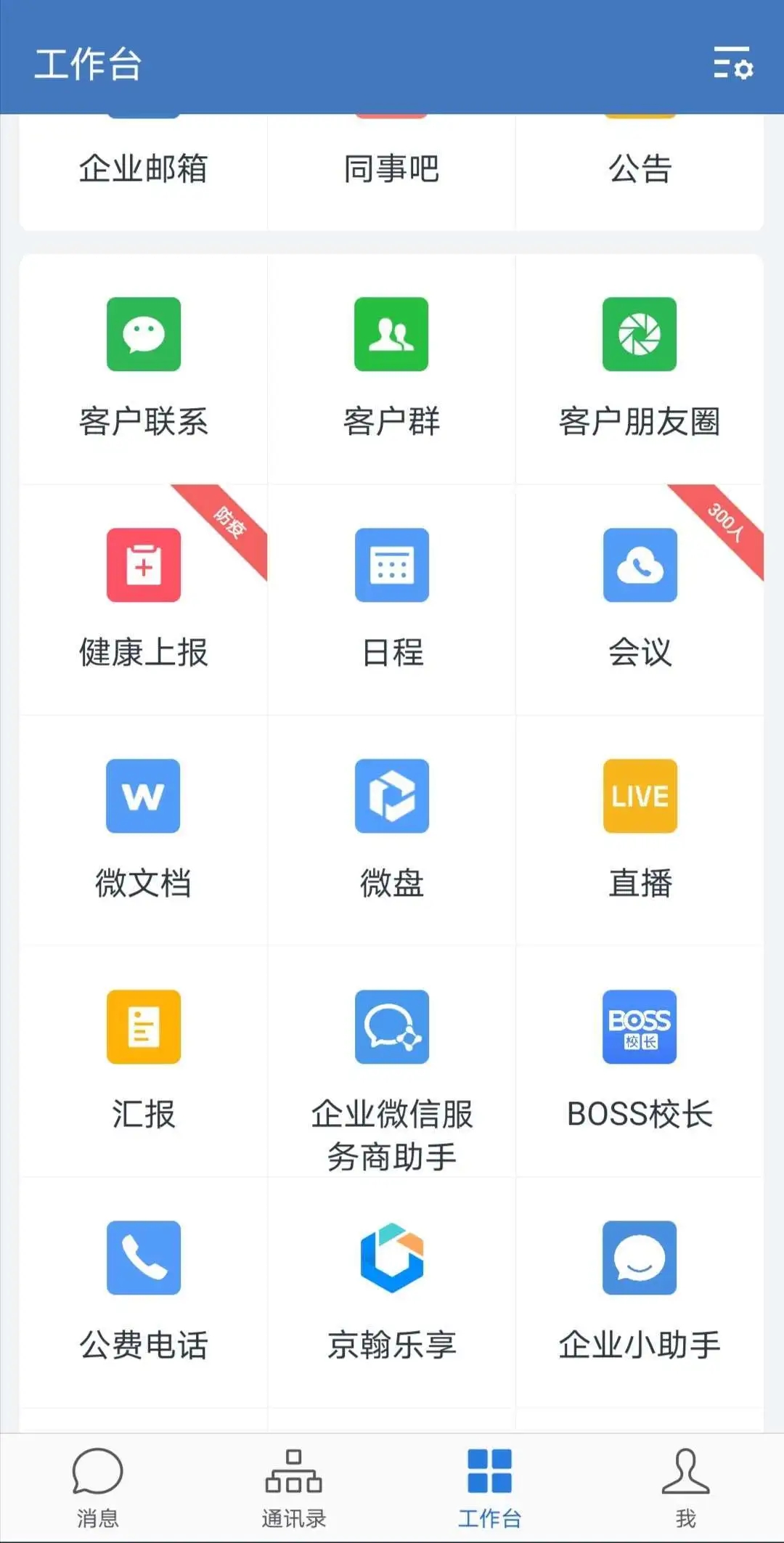This screenshot has width=784, height=1543.
Task: Open 企业微信服务商助手
Action: click(x=391, y=1062)
